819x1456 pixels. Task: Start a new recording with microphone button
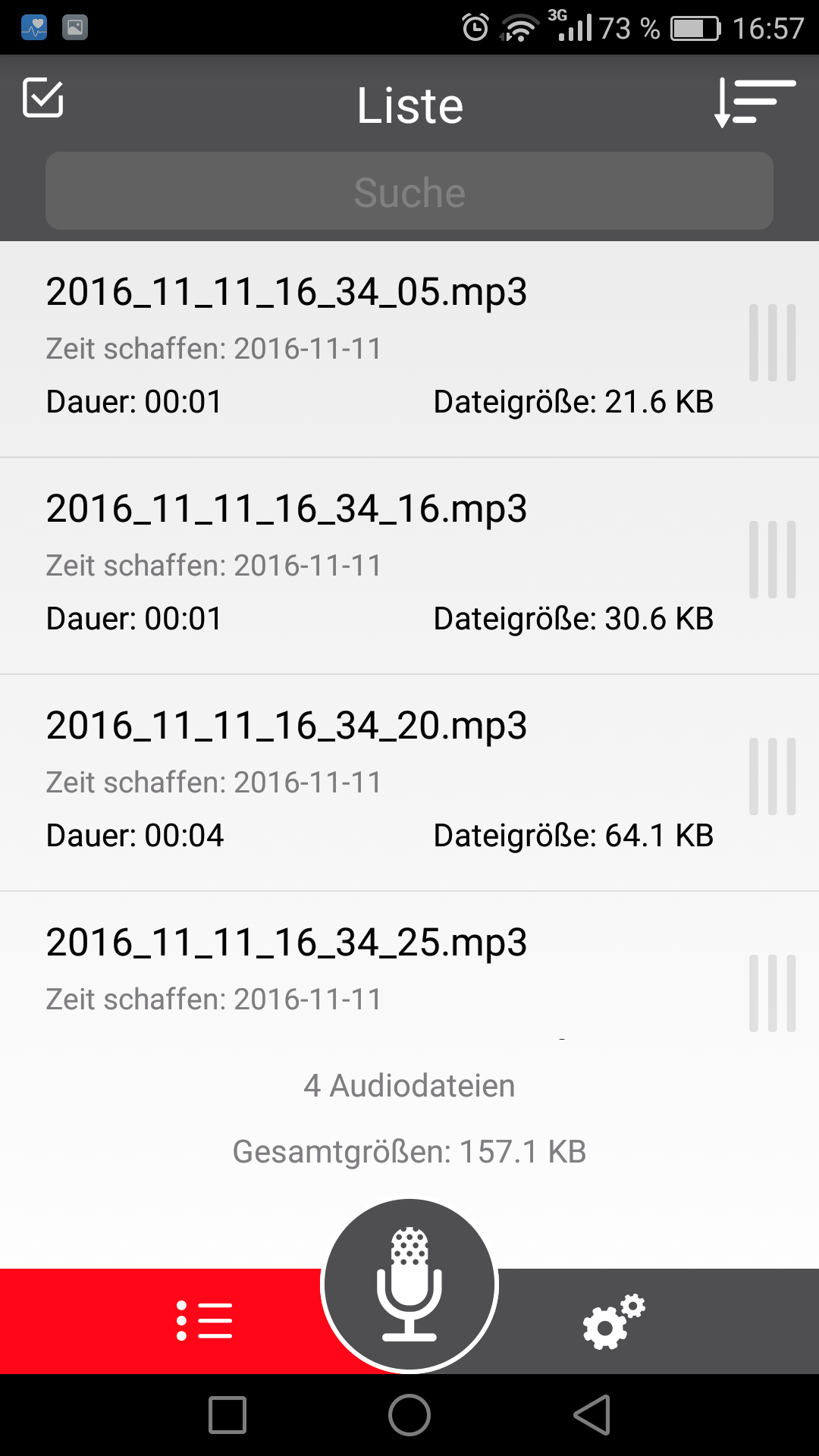[x=409, y=1285]
